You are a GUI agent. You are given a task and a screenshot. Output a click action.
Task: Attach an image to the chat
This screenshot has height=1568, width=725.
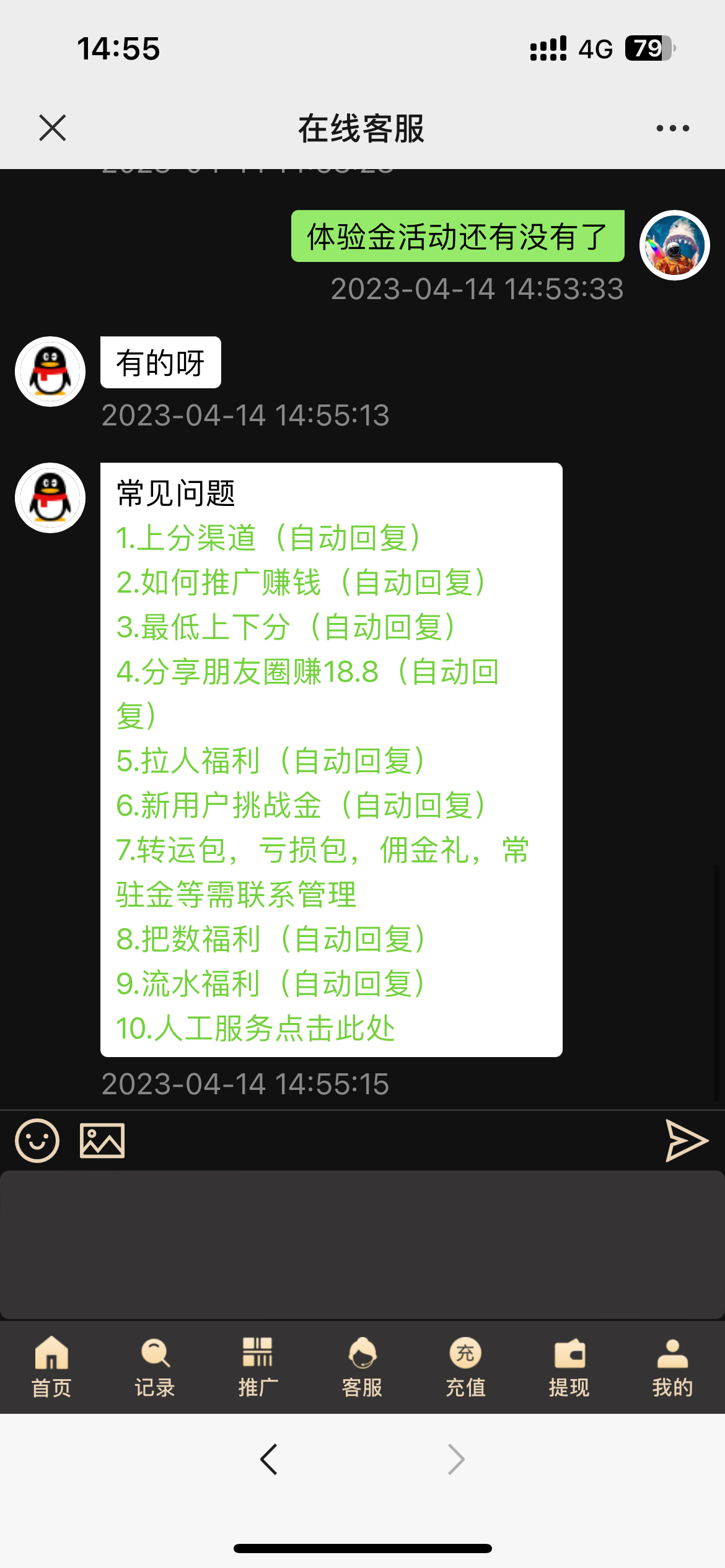point(102,1140)
